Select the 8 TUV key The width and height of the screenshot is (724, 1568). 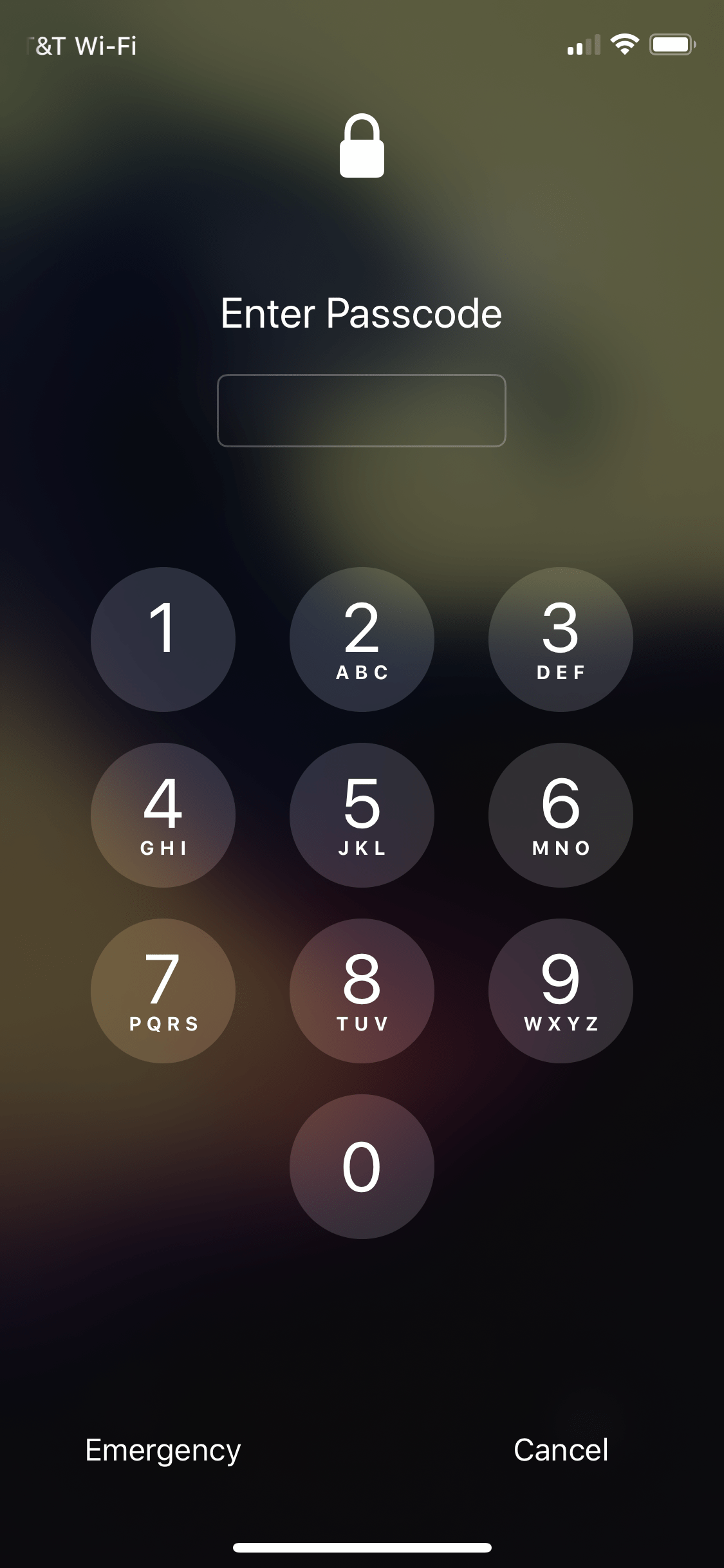362,991
